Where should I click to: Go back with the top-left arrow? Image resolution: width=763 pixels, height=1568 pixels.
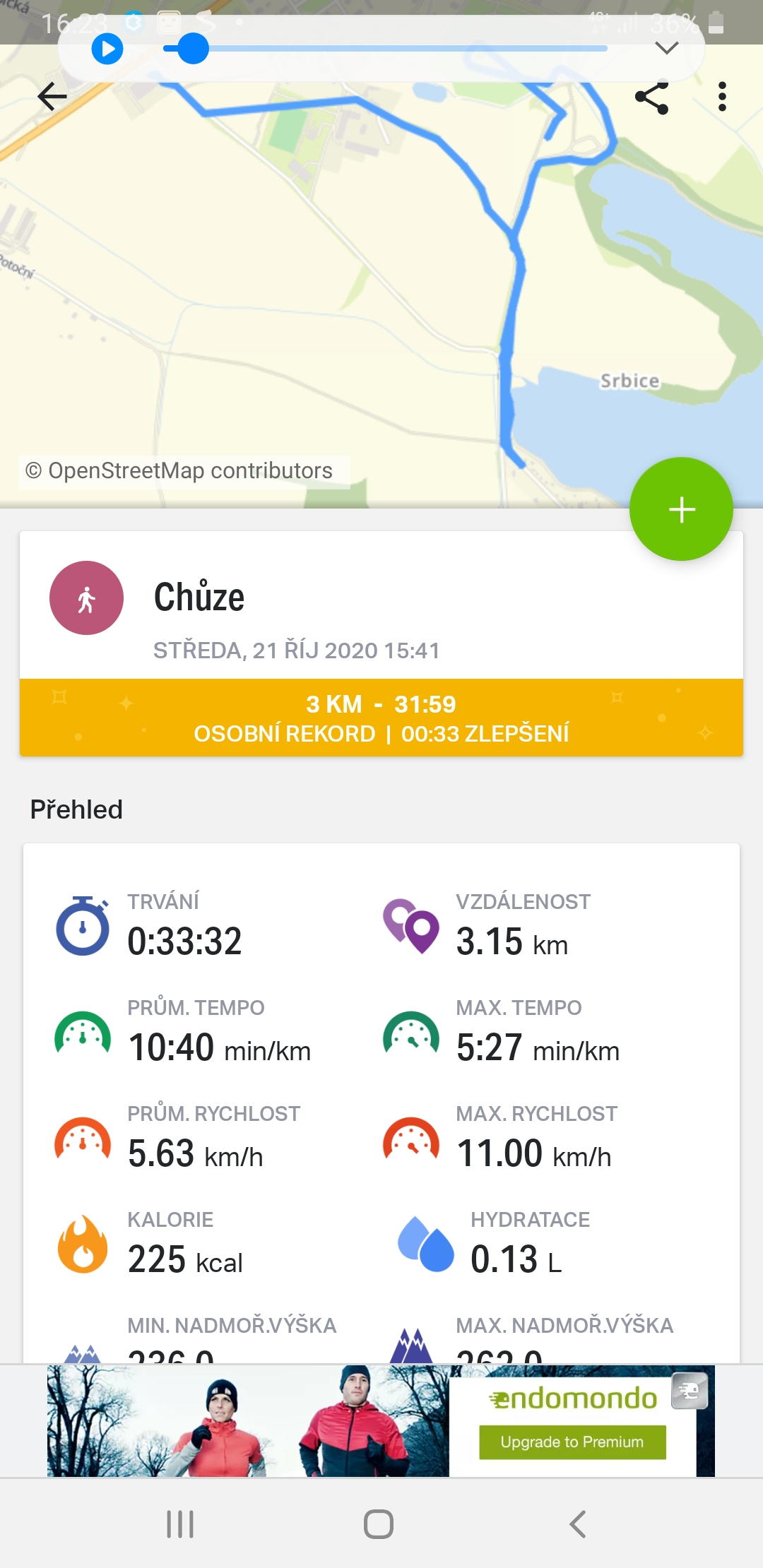click(52, 97)
